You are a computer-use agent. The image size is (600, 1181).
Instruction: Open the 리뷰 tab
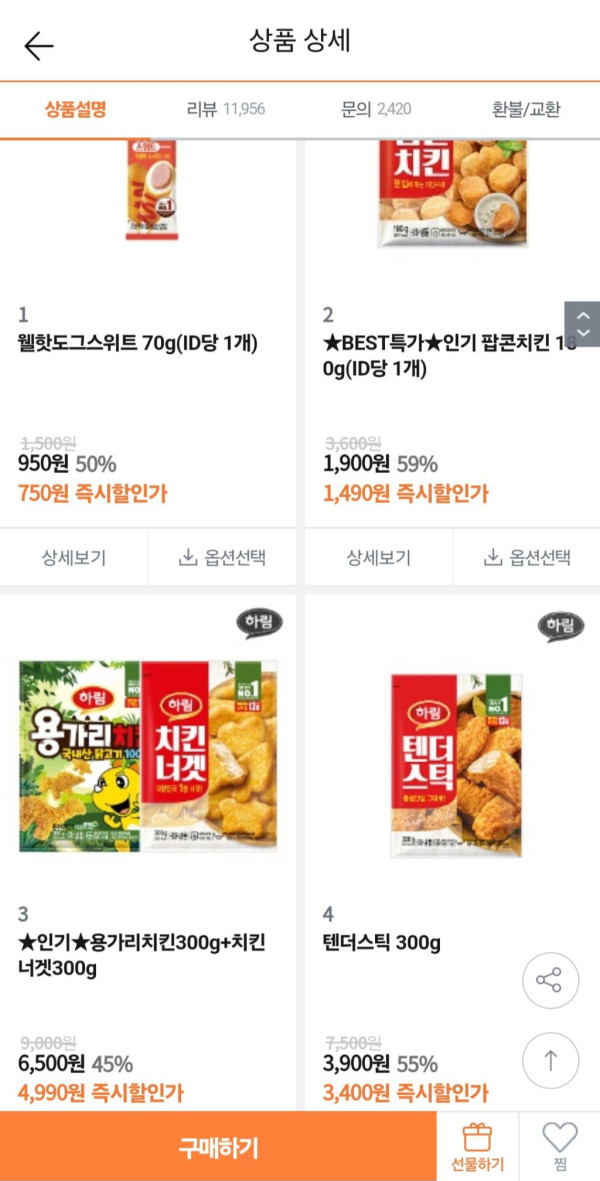pos(225,110)
